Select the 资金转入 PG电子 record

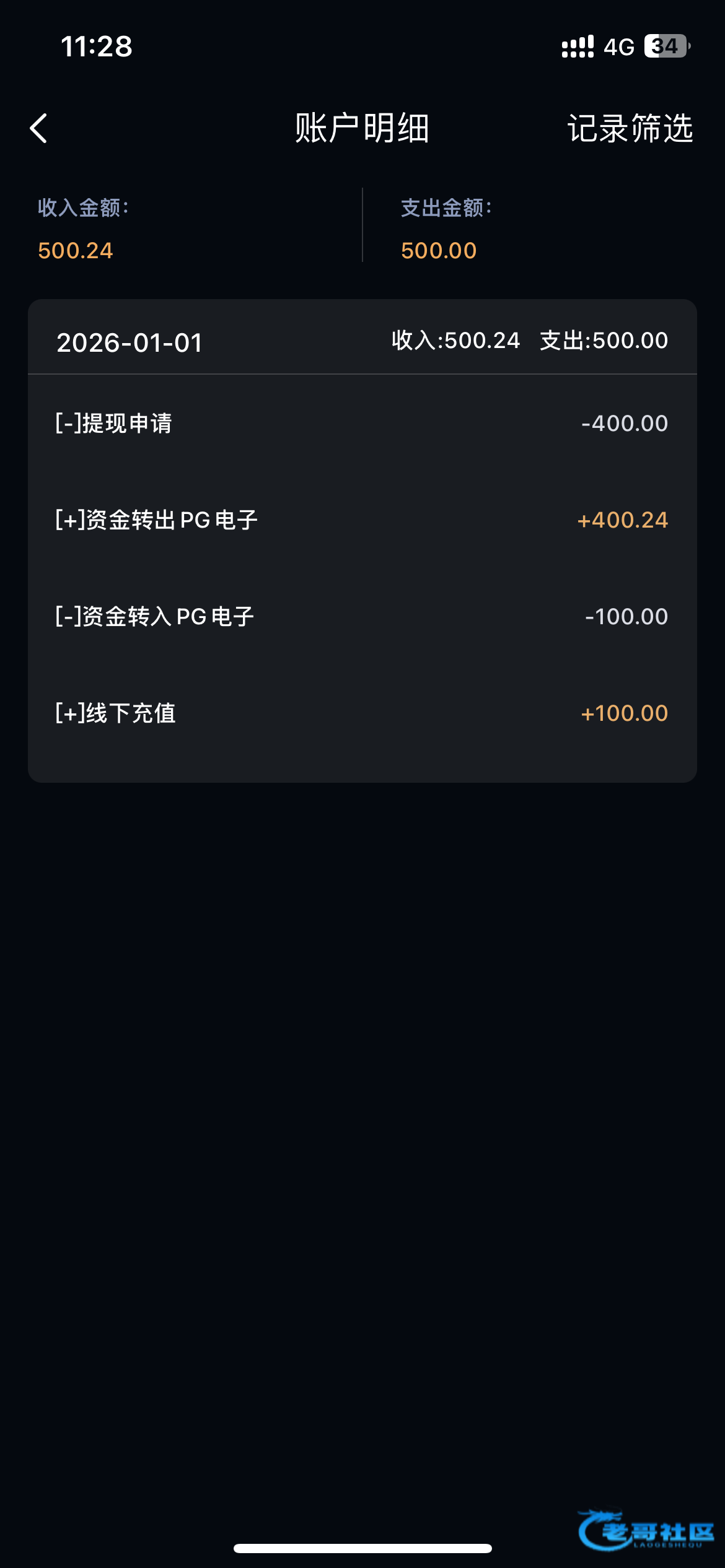(x=362, y=617)
